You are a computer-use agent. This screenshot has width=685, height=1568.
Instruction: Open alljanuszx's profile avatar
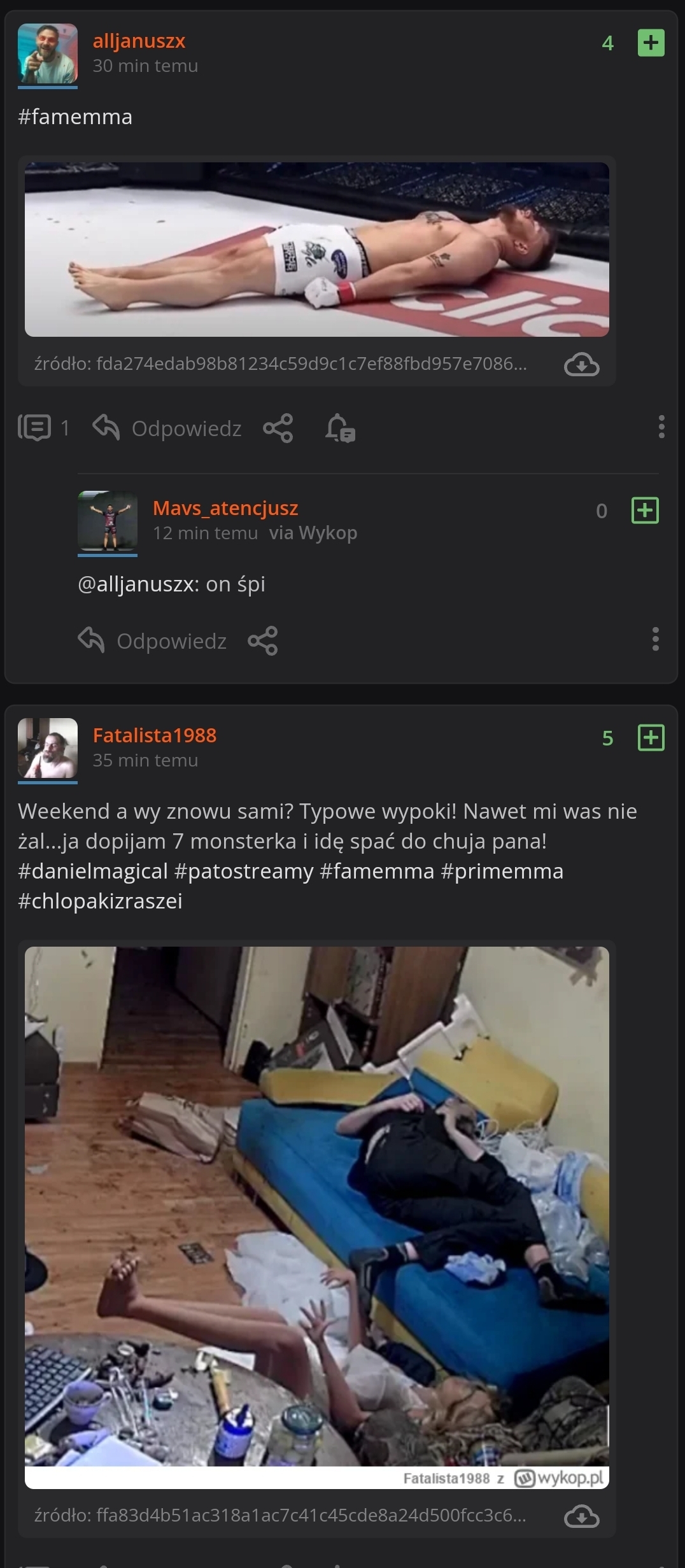pyautogui.click(x=48, y=54)
